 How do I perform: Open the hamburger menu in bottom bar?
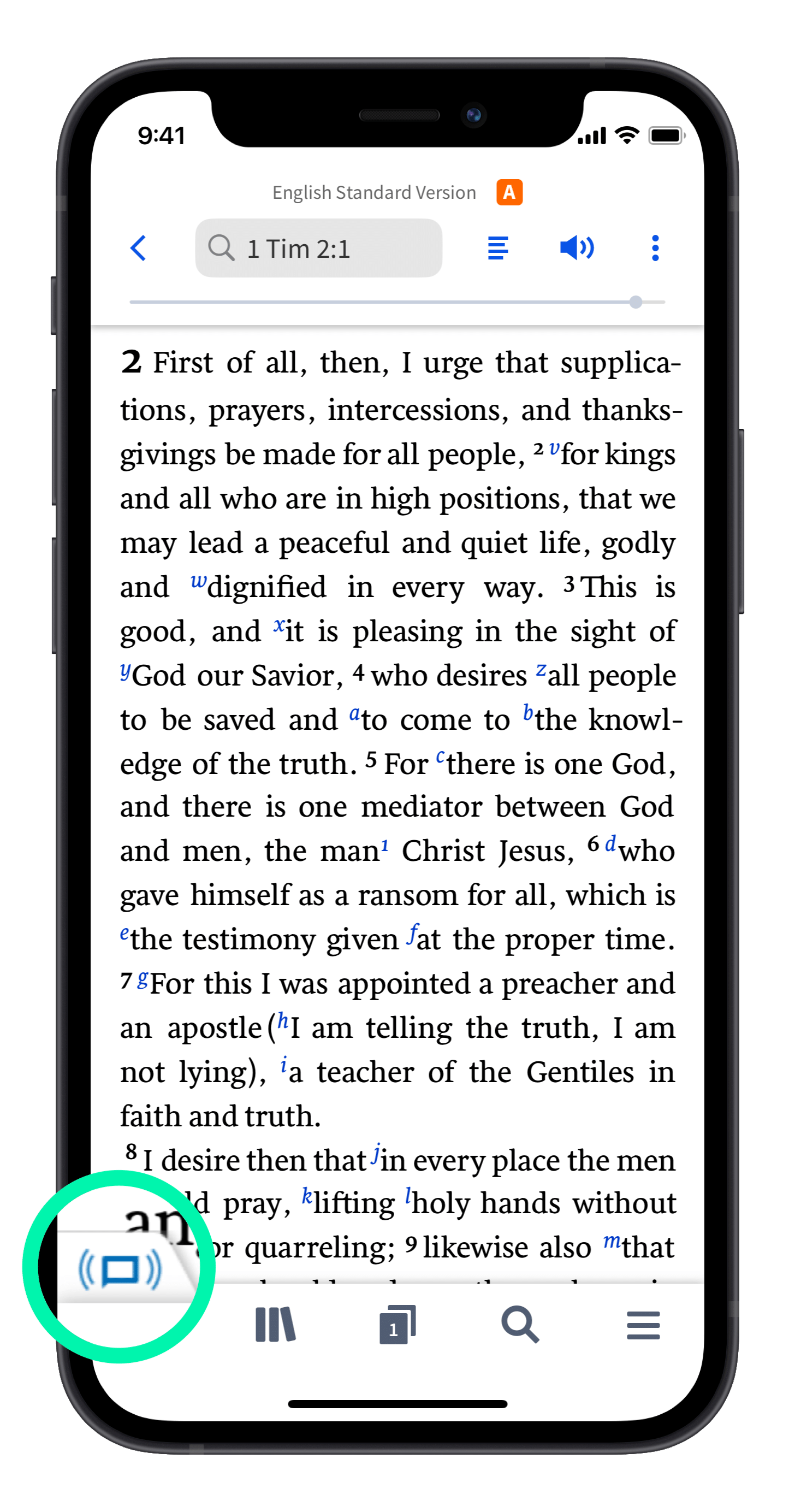[x=643, y=1325]
